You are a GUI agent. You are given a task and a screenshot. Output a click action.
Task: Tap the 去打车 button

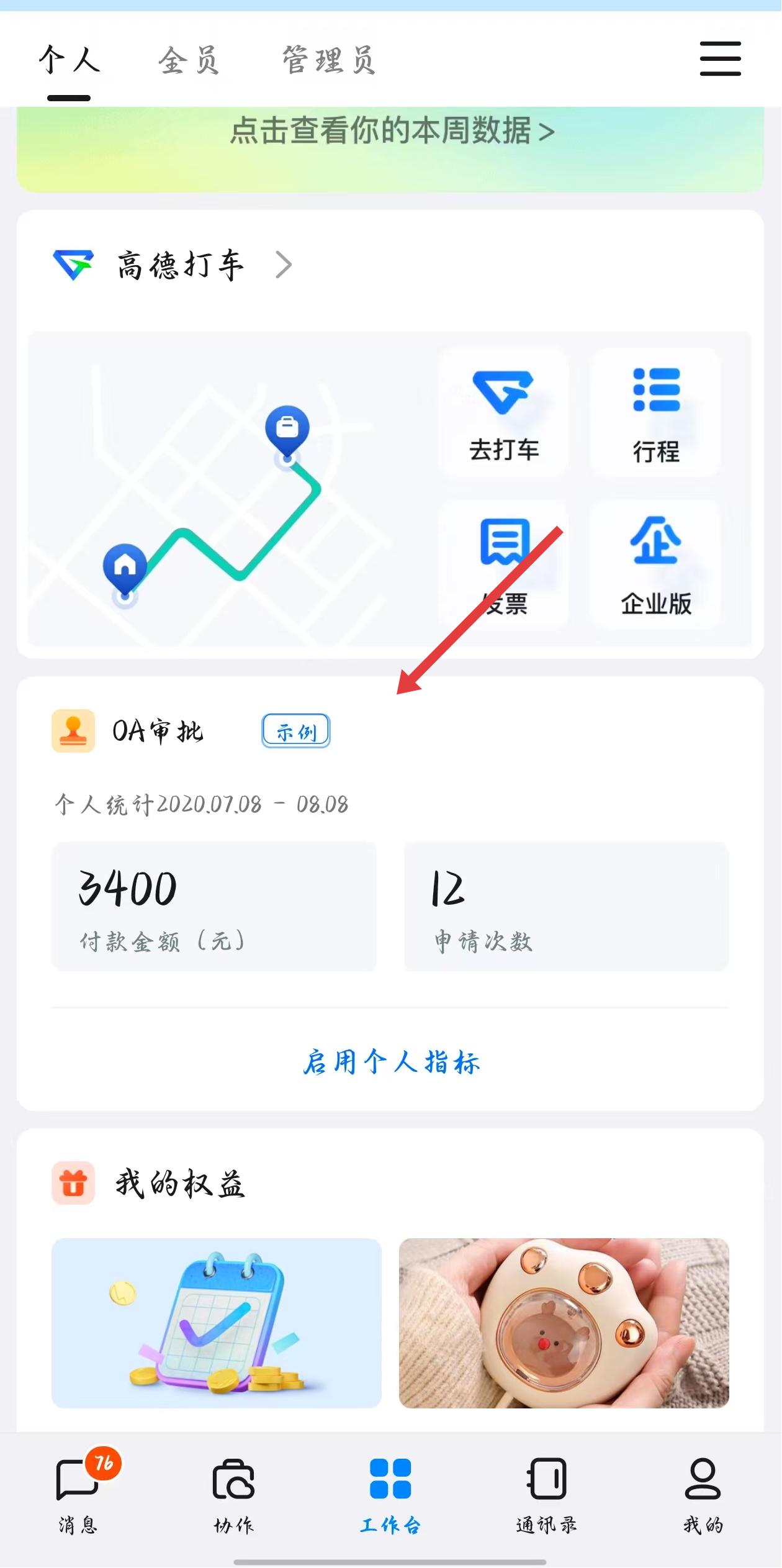tap(503, 412)
